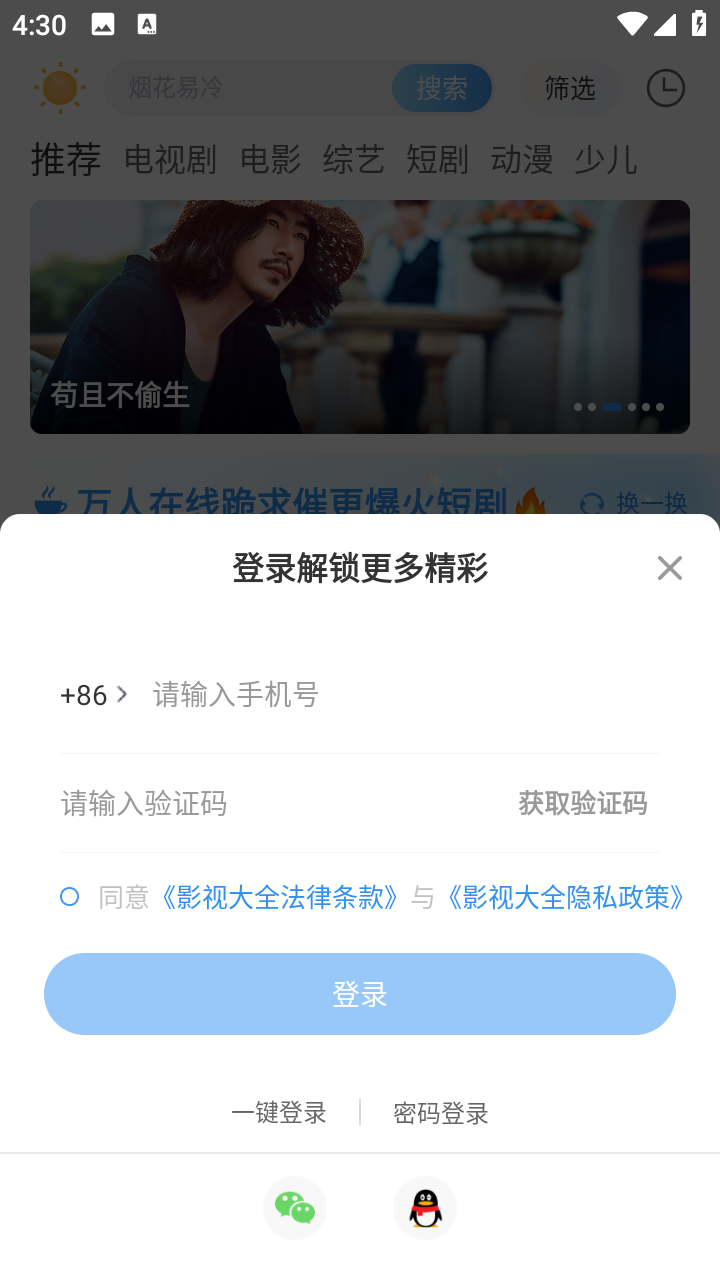Switch to 密码登录
This screenshot has width=720, height=1280.
[440, 1113]
